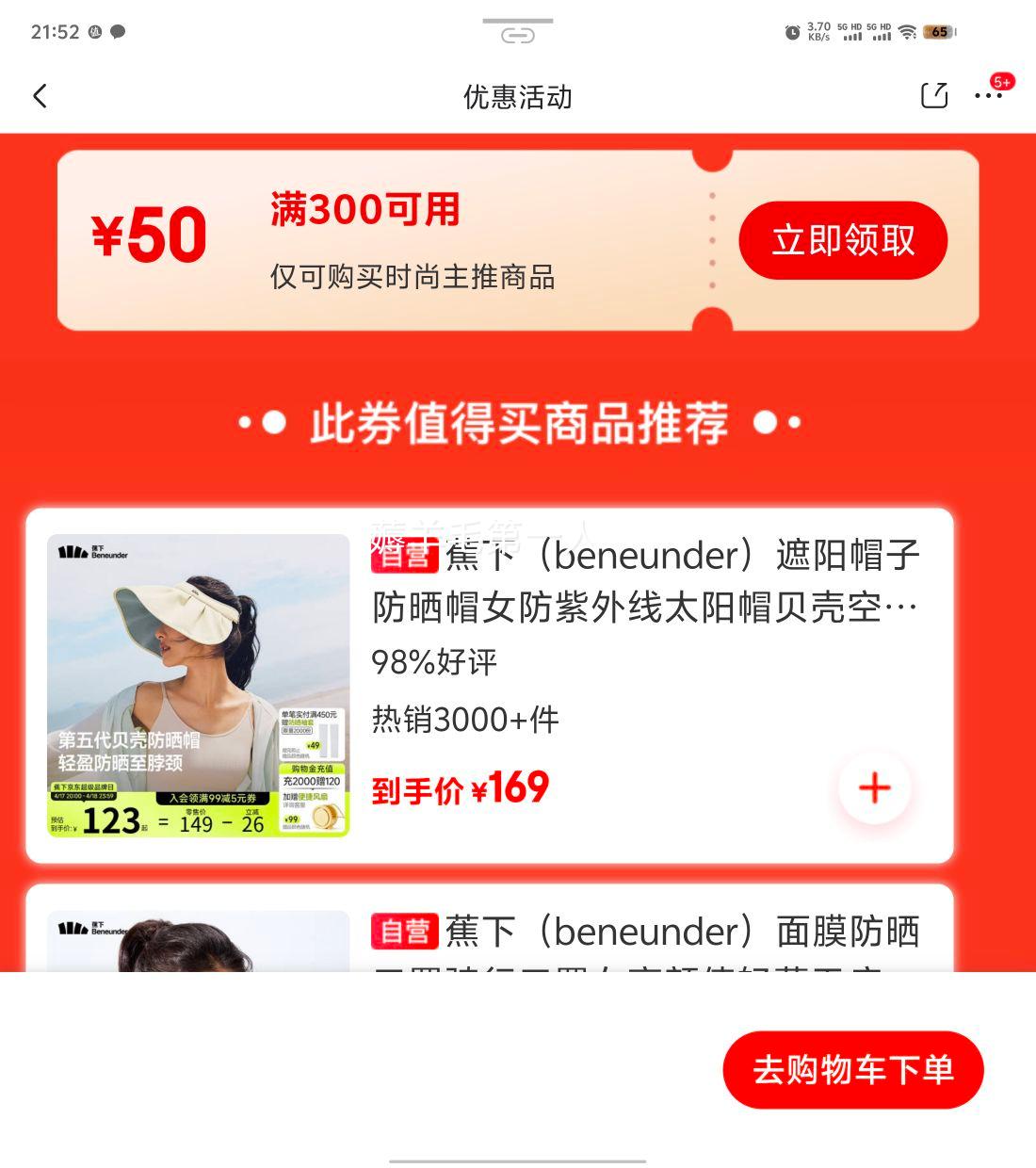This screenshot has width=1036, height=1168.
Task: Tap the 热销3000+件 sales label
Action: (x=465, y=718)
